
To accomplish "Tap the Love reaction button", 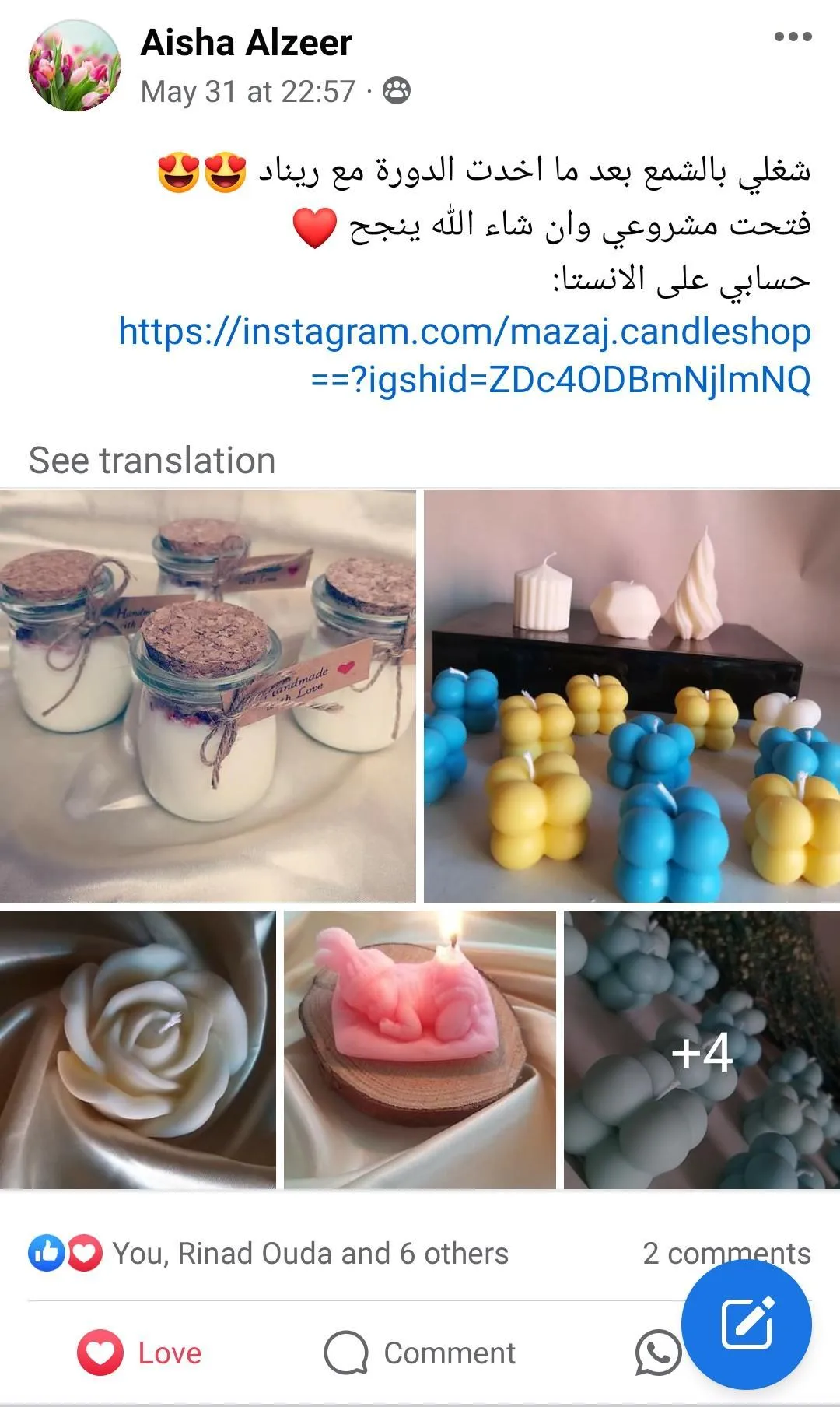I will [x=140, y=1353].
